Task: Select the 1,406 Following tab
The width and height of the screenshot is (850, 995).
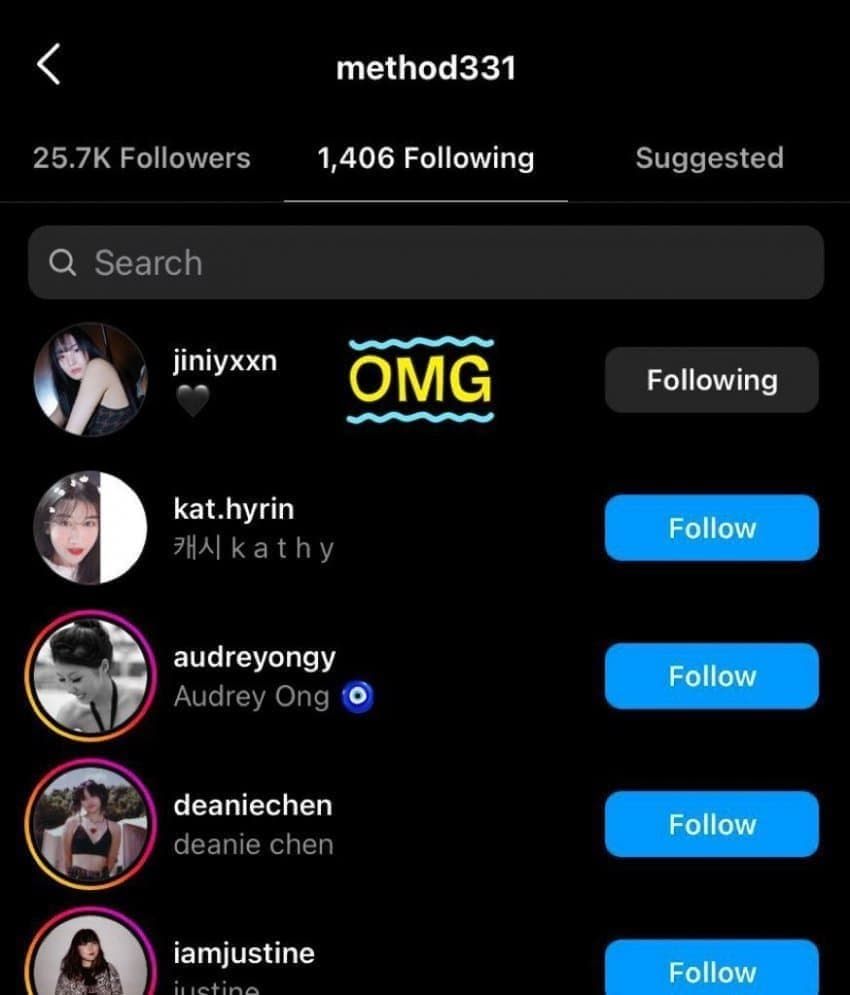Action: click(x=425, y=158)
